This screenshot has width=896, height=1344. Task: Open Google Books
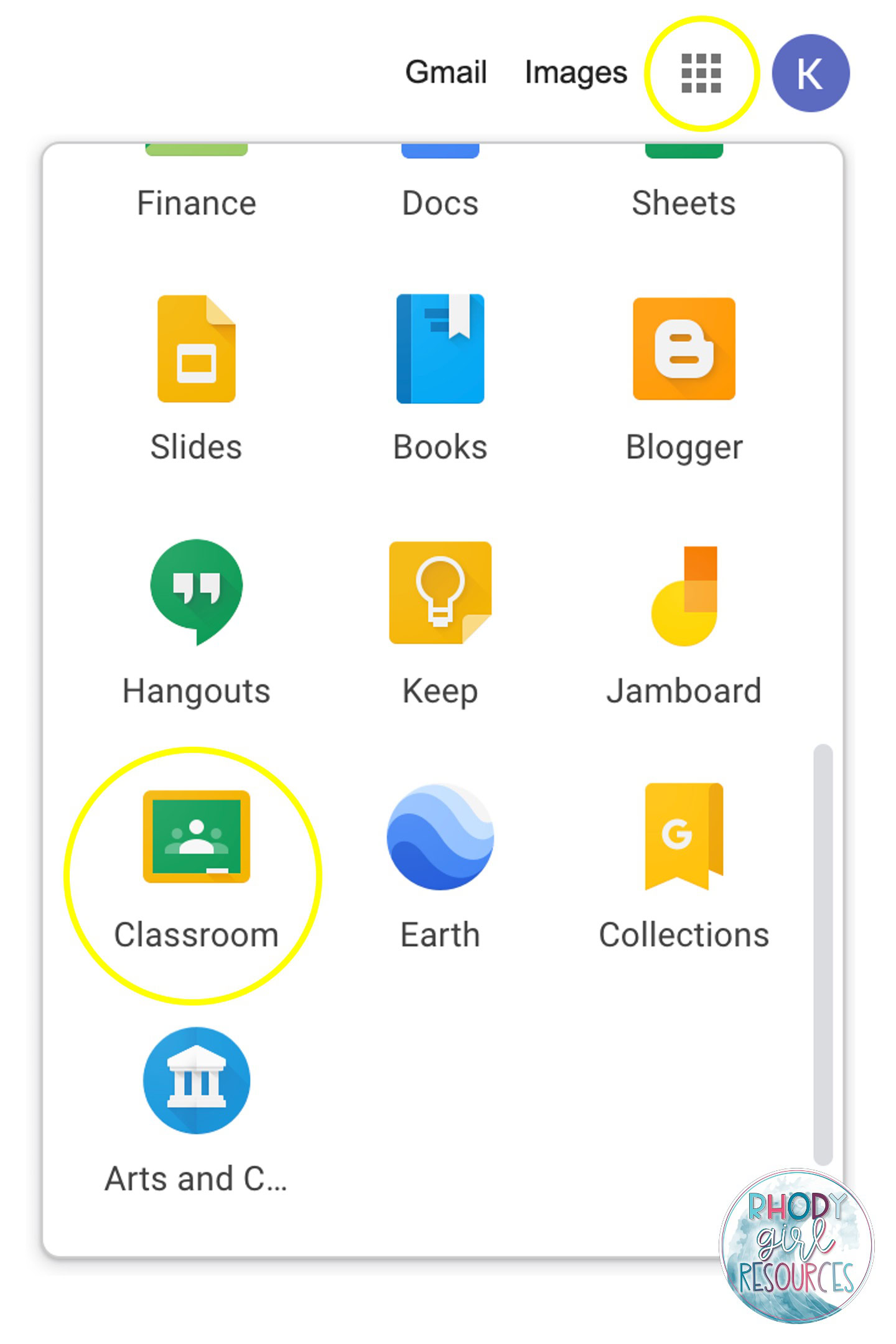pos(441,348)
